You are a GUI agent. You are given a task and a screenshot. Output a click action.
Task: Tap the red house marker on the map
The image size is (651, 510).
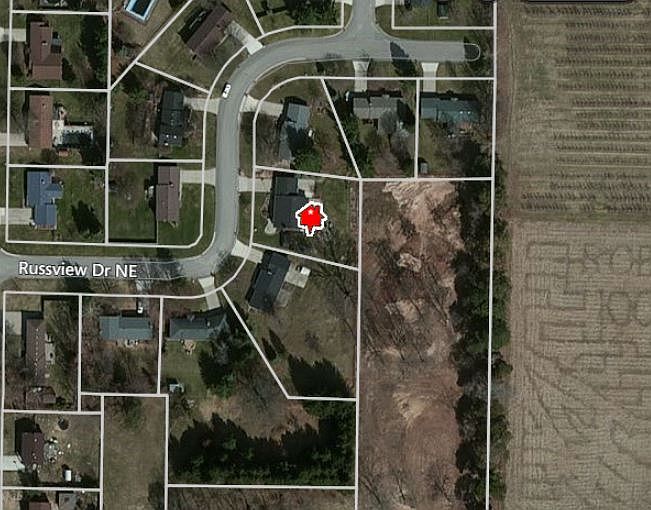pyautogui.click(x=312, y=216)
